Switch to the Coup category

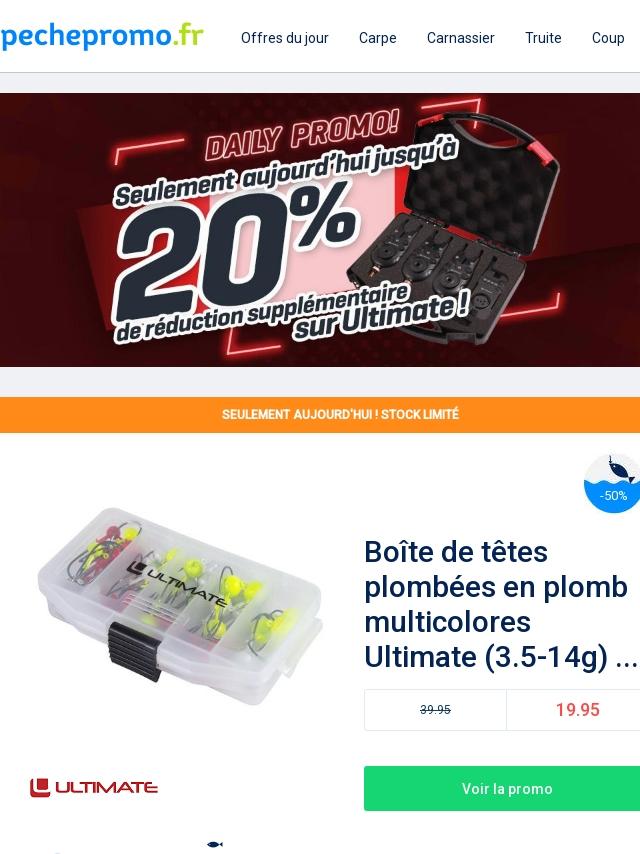click(x=607, y=38)
